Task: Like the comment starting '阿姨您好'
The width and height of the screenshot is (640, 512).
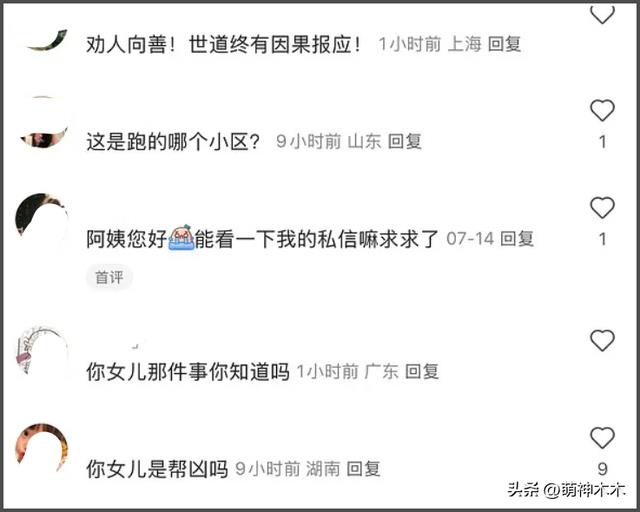Action: click(x=602, y=208)
